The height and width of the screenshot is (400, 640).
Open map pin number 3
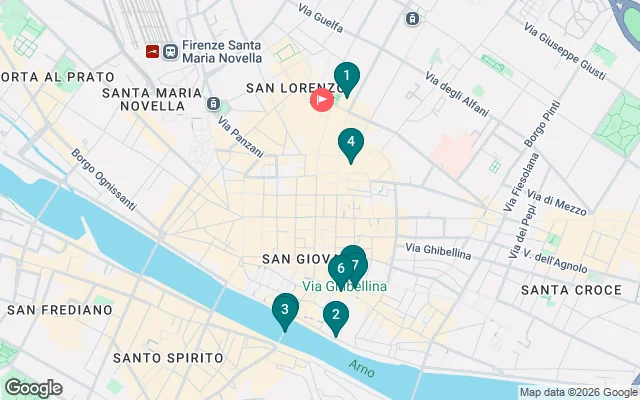285,310
